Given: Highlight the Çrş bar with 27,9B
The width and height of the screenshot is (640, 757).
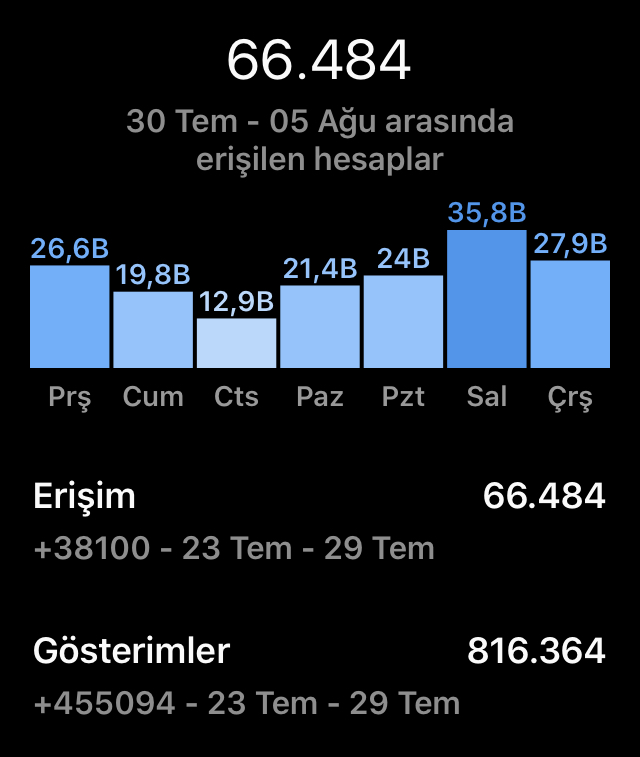Looking at the screenshot, I should [x=570, y=314].
